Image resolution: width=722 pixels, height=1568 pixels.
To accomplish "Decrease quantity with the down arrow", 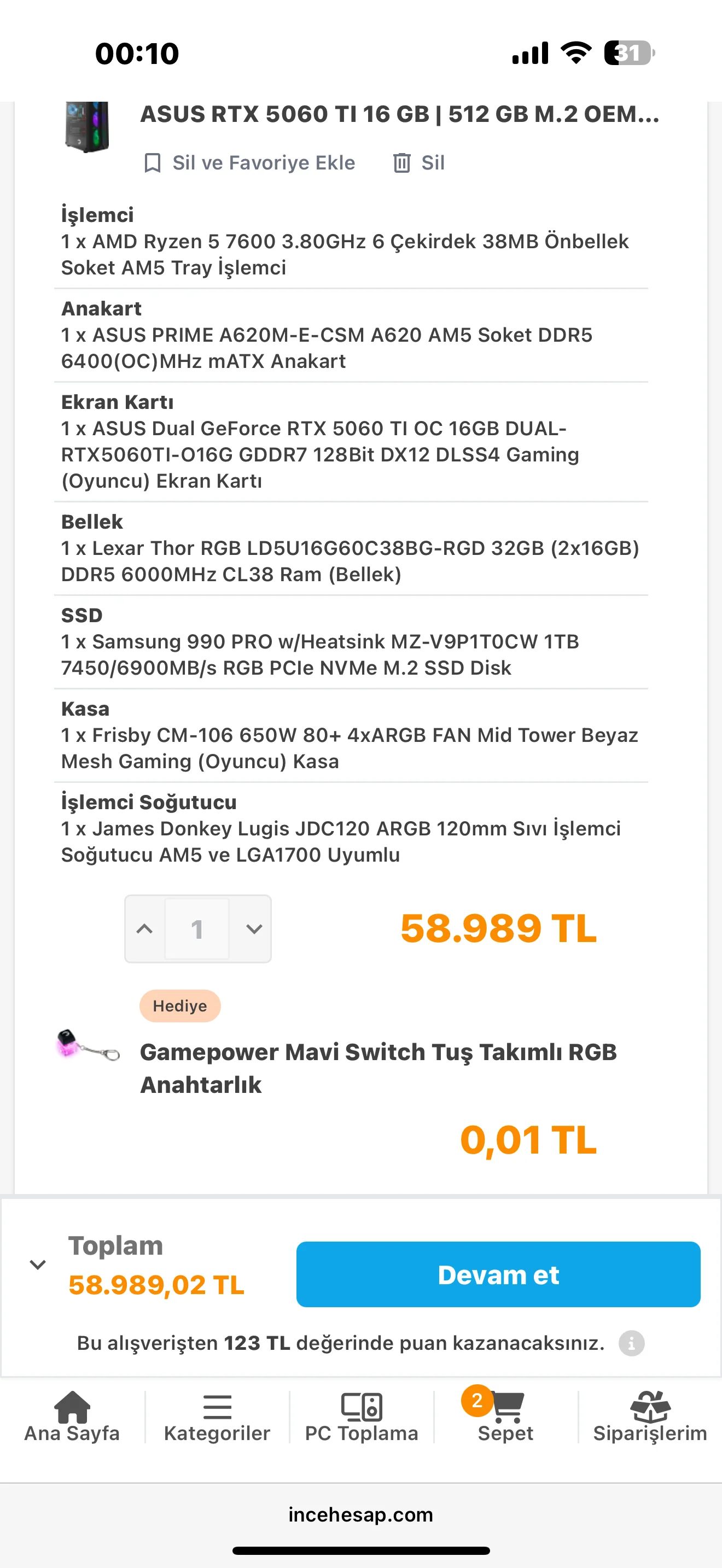I will coord(254,928).
